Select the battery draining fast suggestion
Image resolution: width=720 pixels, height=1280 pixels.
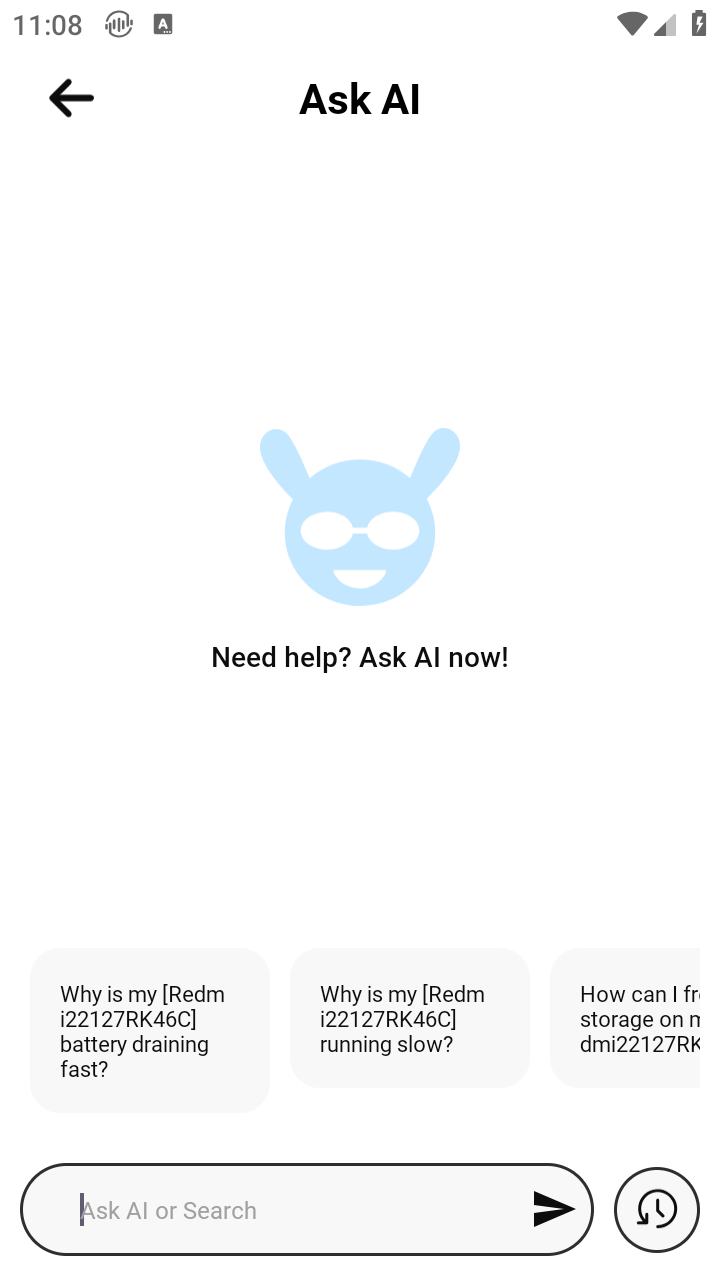tap(150, 1030)
